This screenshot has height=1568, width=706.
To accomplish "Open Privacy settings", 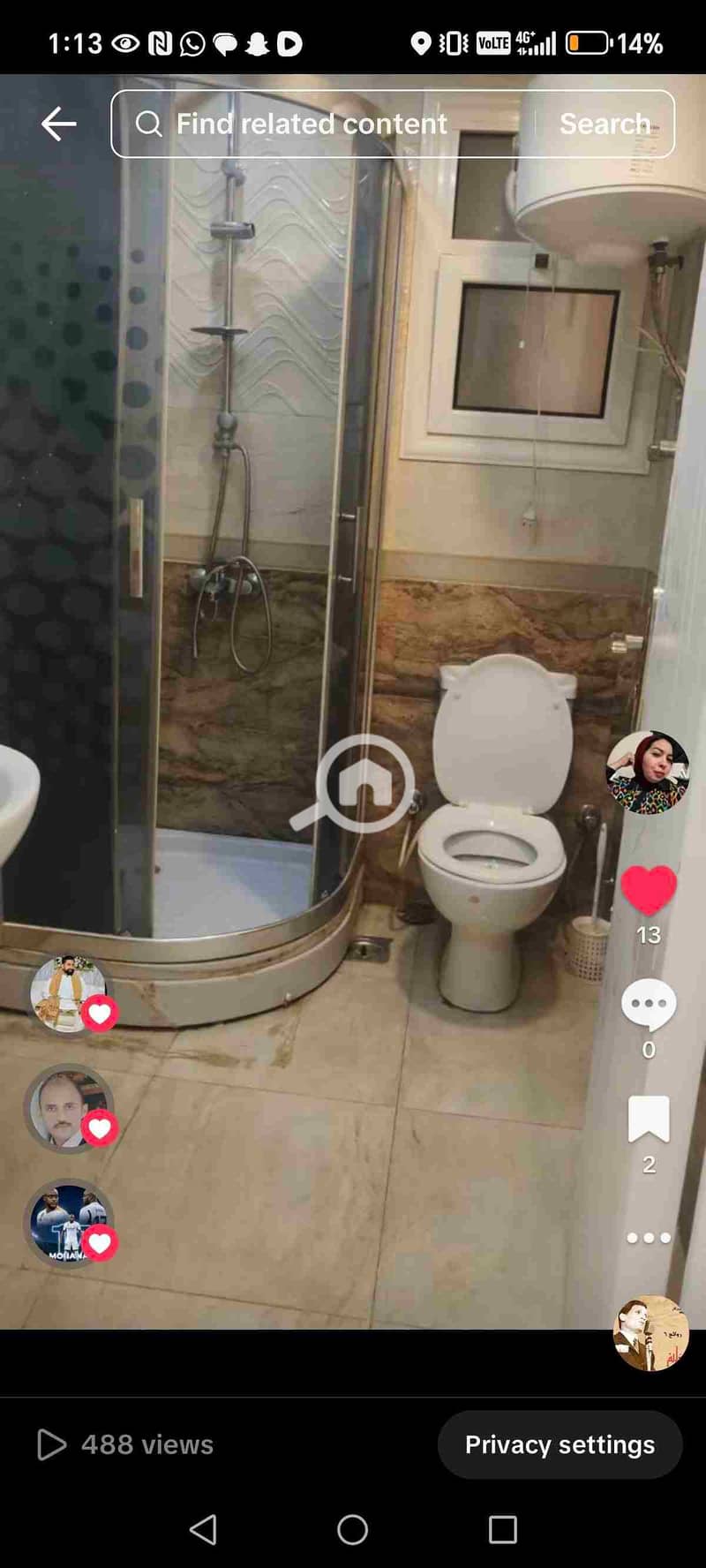I will 560,1444.
